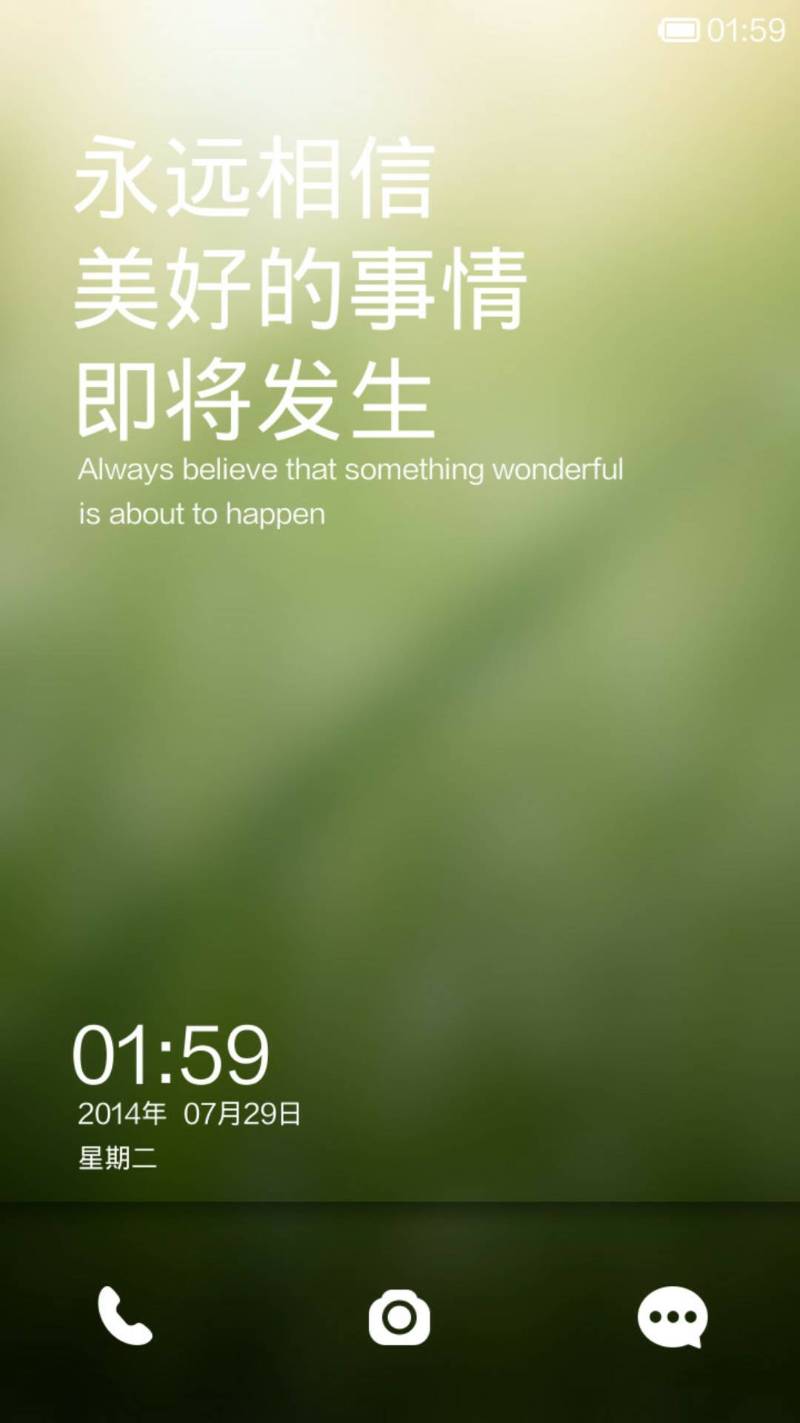Open the phone dialer shortcut
Viewport: 800px width, 1423px height.
125,1316
